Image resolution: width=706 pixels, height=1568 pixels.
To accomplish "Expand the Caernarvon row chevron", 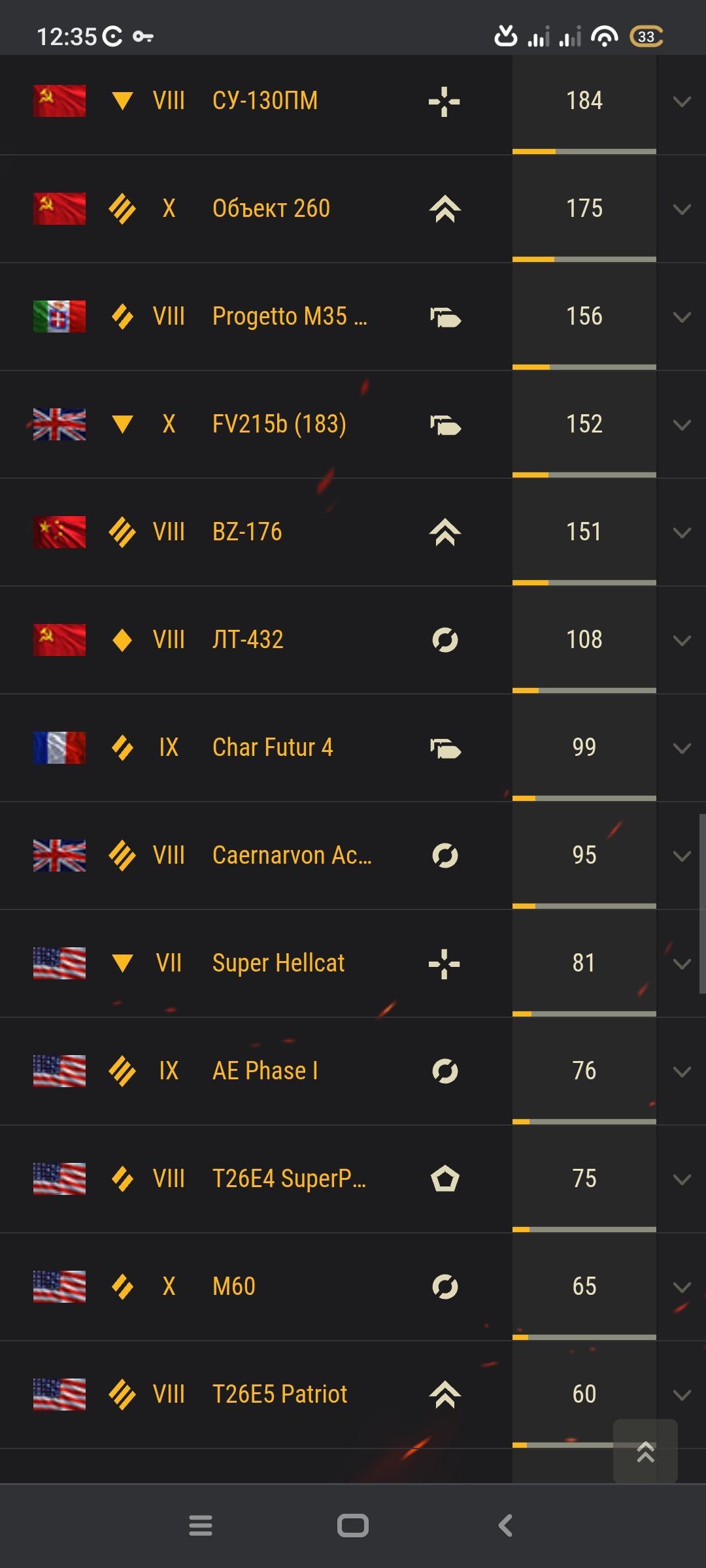I will click(x=682, y=856).
